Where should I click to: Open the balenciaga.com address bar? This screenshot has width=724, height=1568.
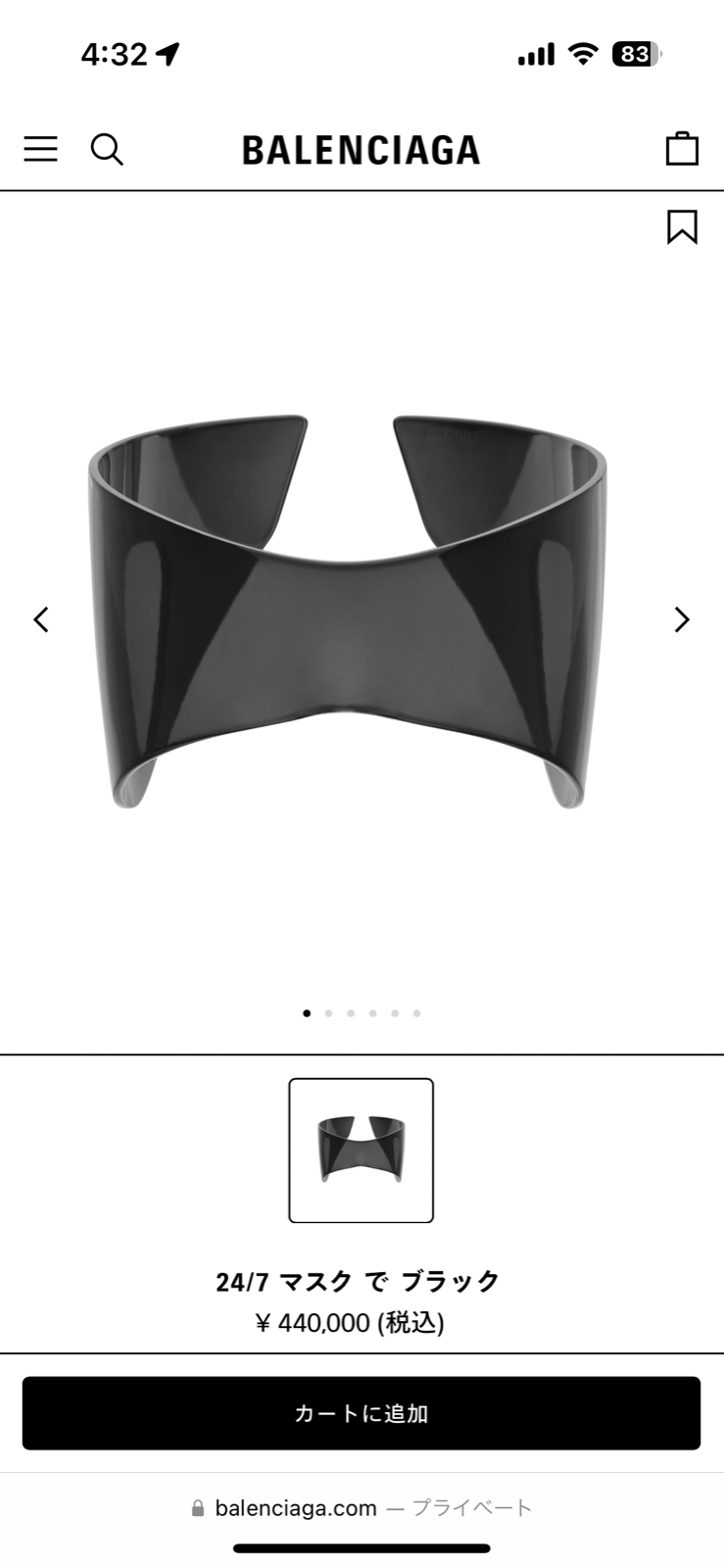tap(362, 1507)
